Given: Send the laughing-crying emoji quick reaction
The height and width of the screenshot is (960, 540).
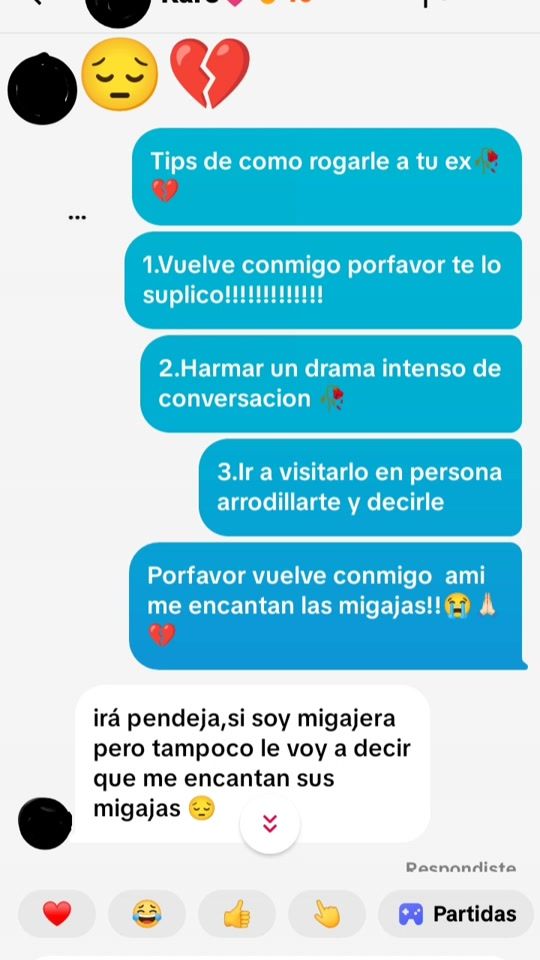Looking at the screenshot, I should 147,914.
